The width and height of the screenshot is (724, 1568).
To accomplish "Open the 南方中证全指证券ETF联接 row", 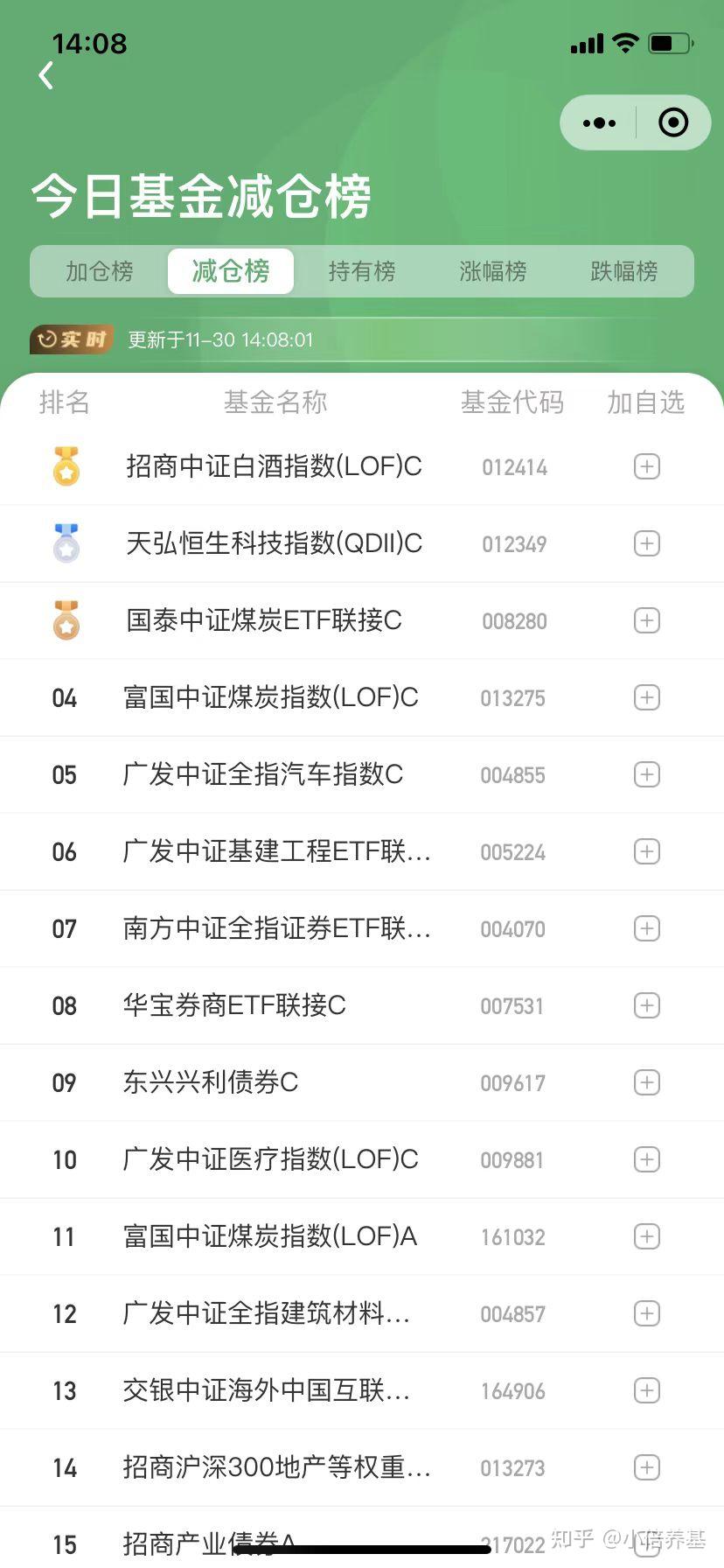I will [x=362, y=928].
